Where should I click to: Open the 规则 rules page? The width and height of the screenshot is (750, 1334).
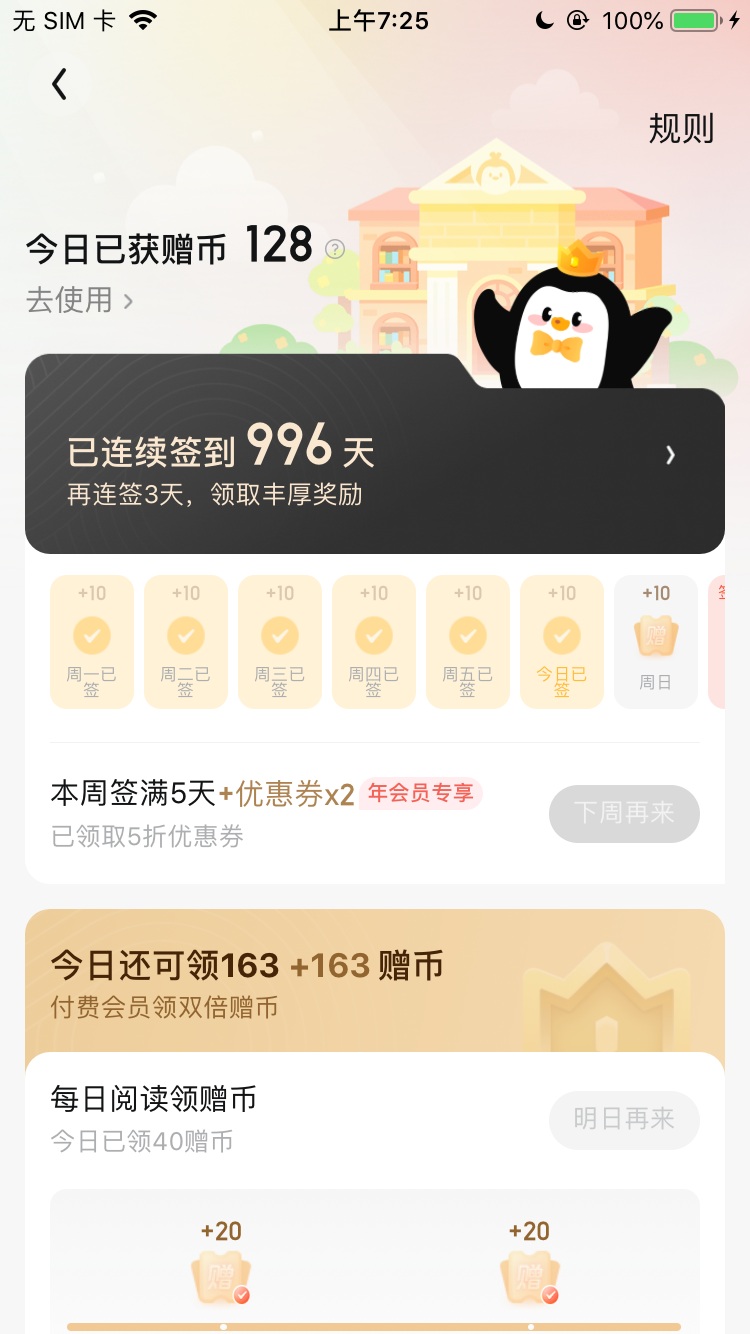tap(681, 128)
